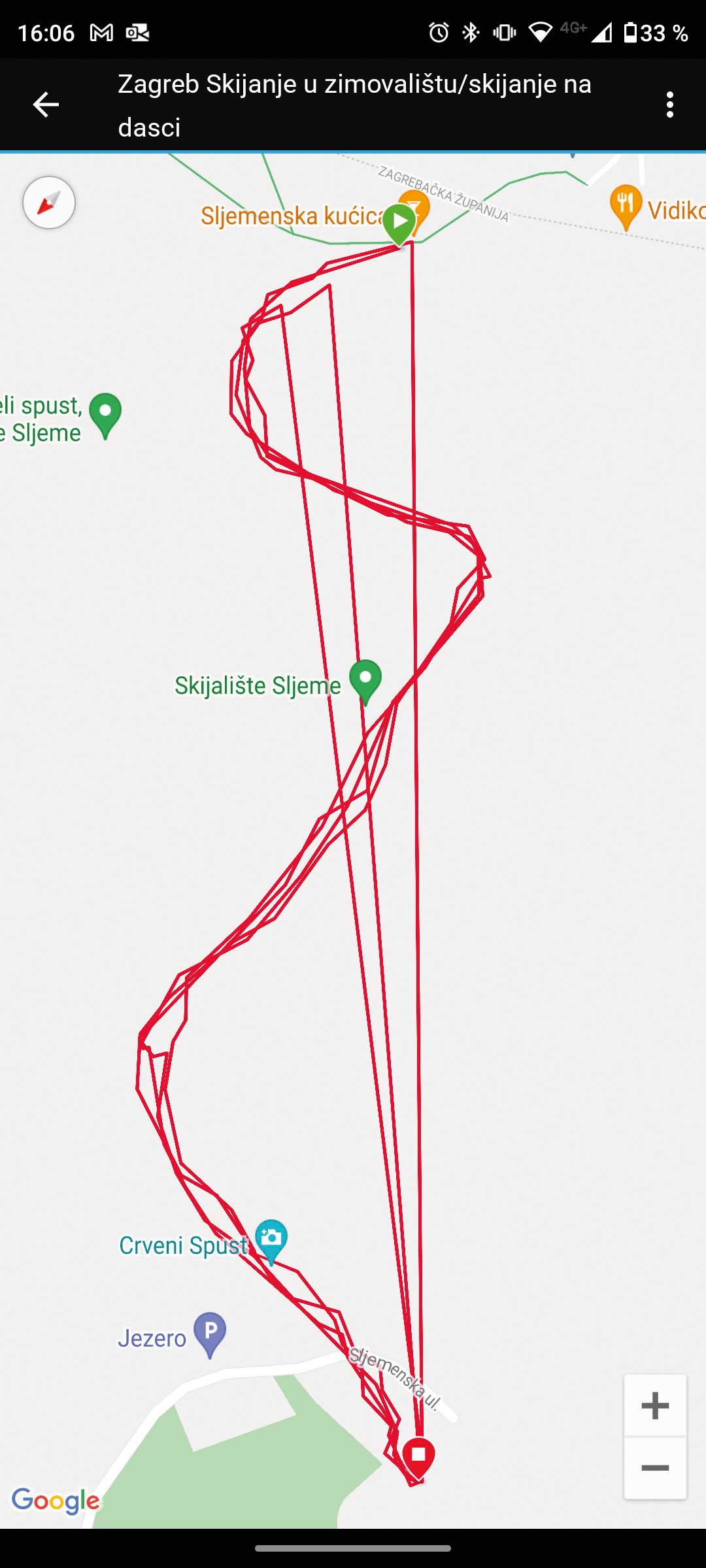Open the Google logo link
This screenshot has height=1568, width=706.
pyautogui.click(x=56, y=1500)
